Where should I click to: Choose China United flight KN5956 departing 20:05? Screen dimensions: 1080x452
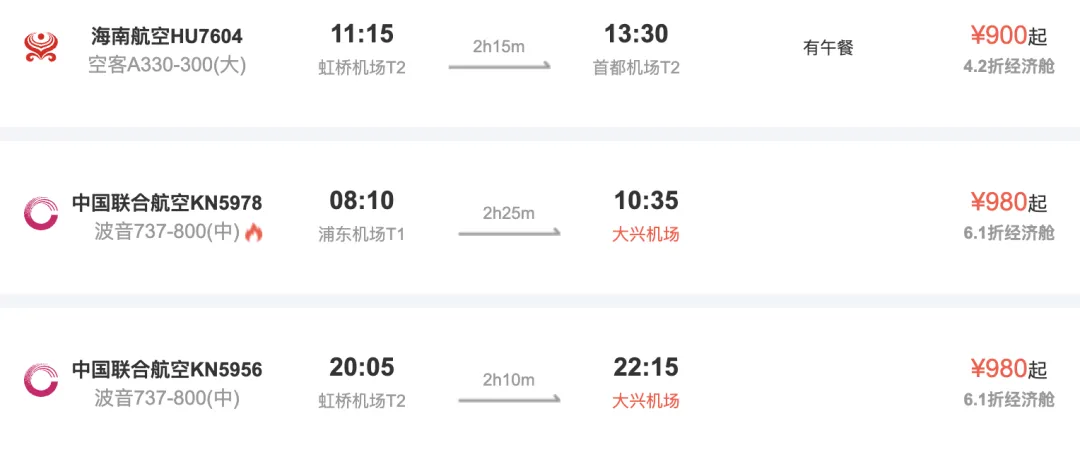tap(166, 370)
